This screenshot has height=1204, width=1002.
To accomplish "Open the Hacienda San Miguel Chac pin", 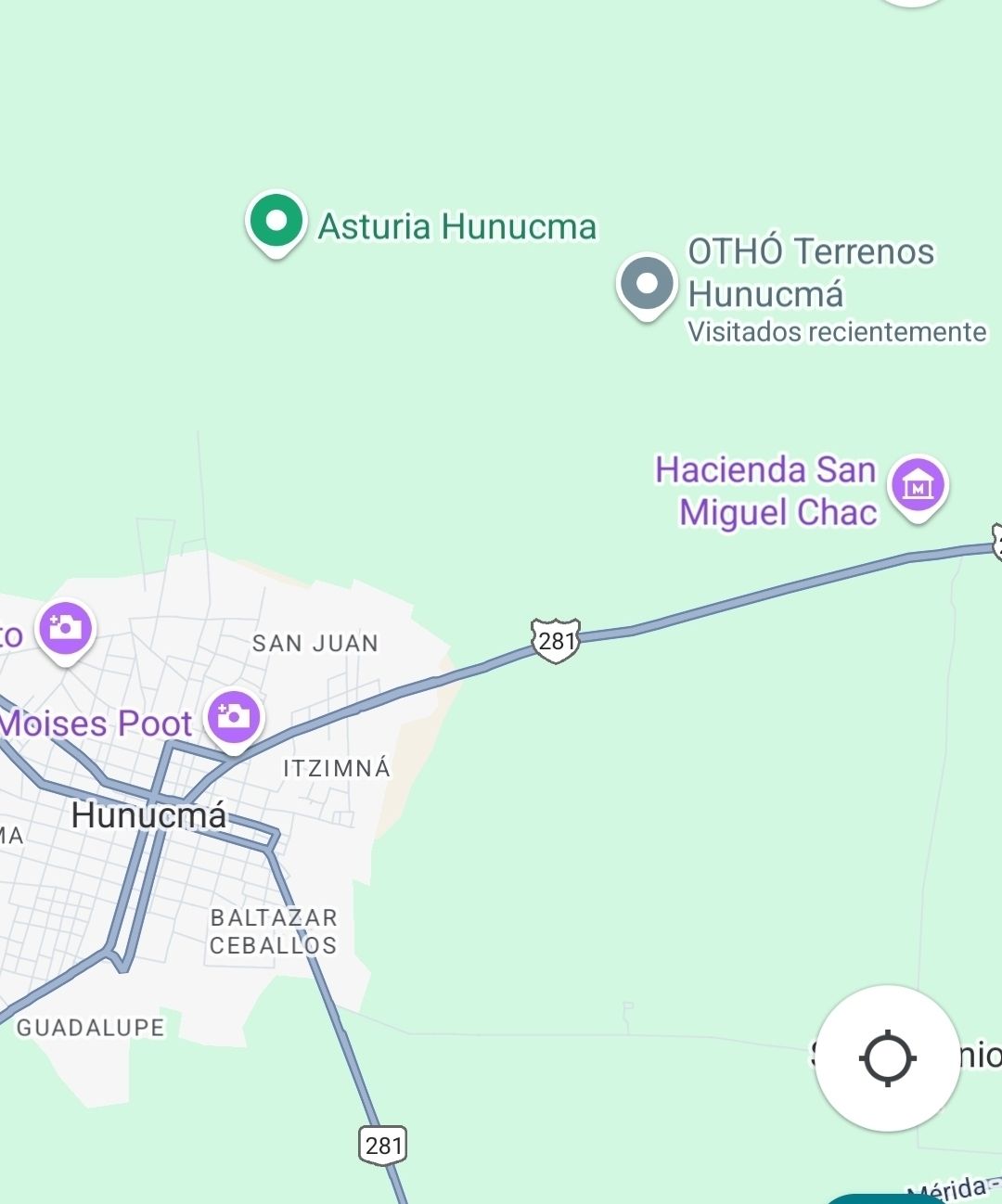I will [x=918, y=485].
